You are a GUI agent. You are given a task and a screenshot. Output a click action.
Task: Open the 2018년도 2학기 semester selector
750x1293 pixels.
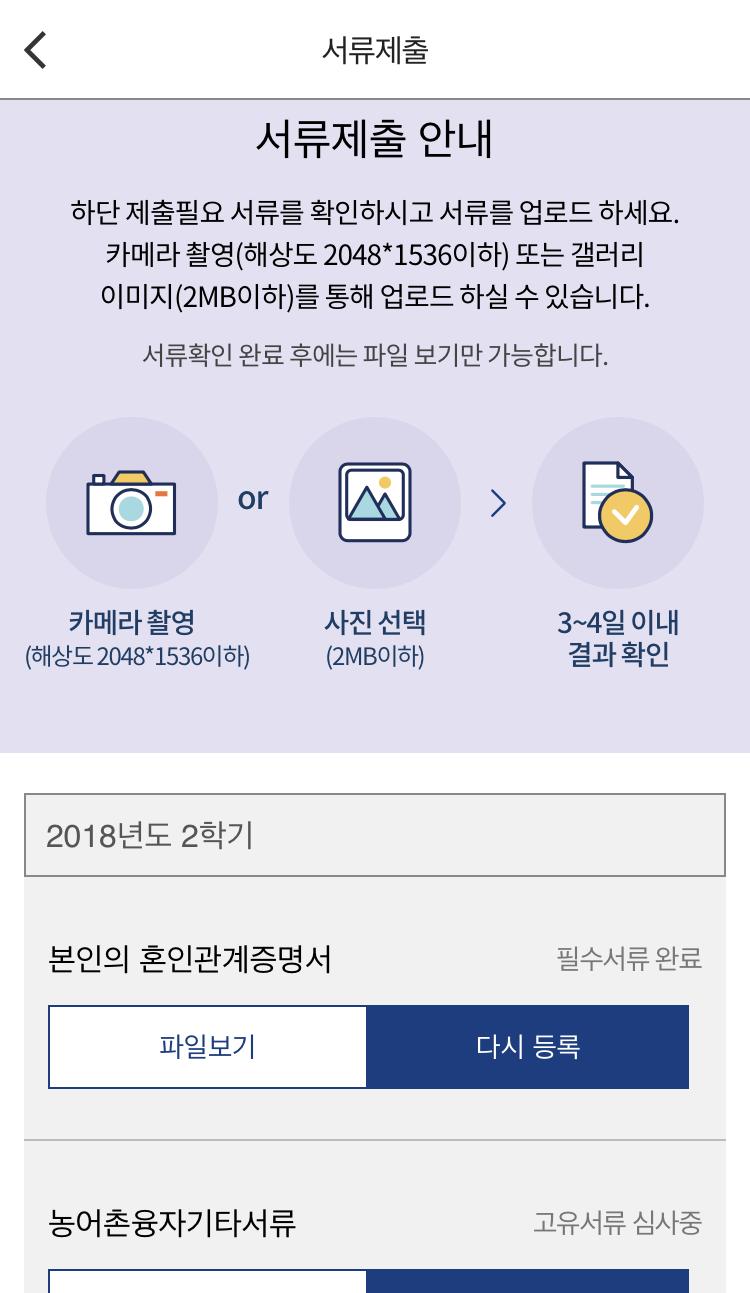[x=375, y=835]
